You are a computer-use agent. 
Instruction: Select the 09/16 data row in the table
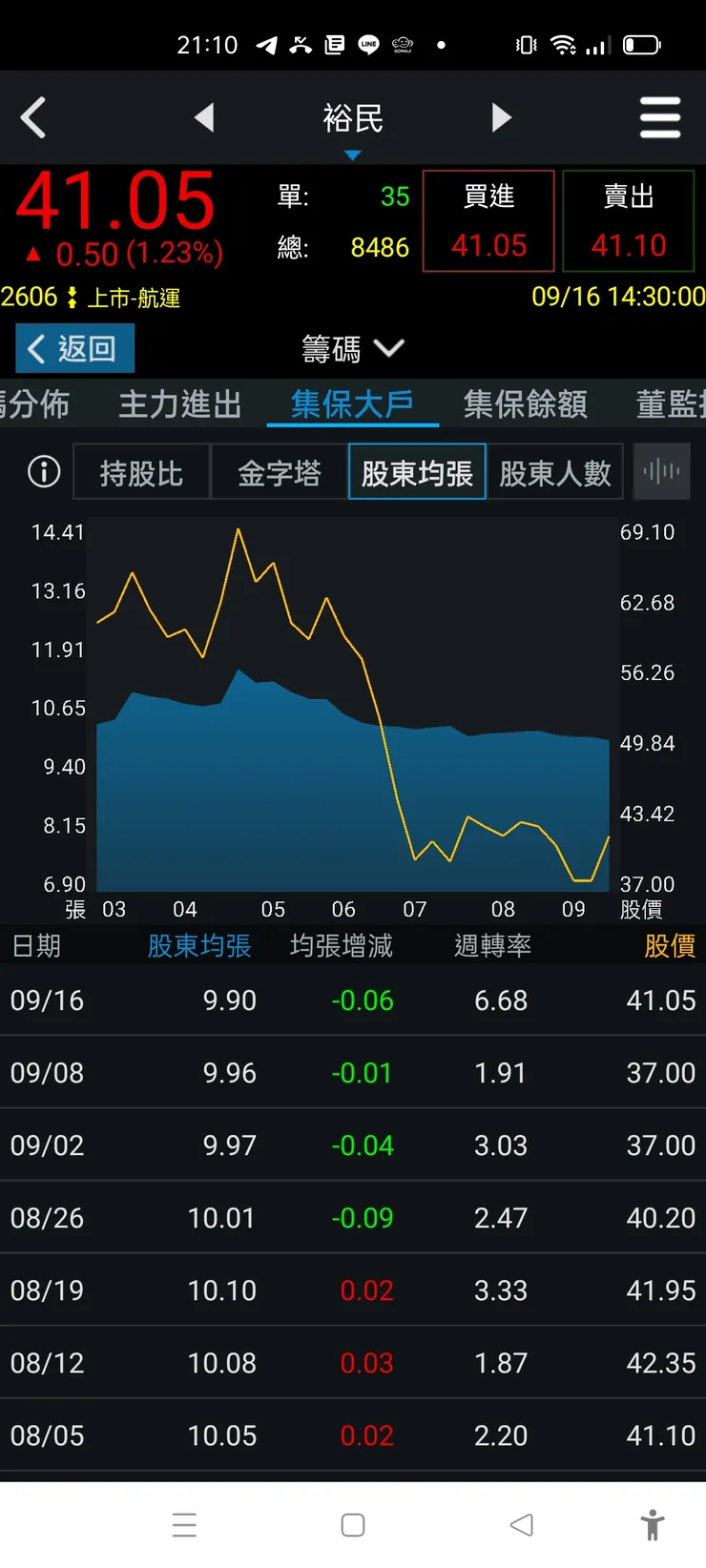point(353,1000)
